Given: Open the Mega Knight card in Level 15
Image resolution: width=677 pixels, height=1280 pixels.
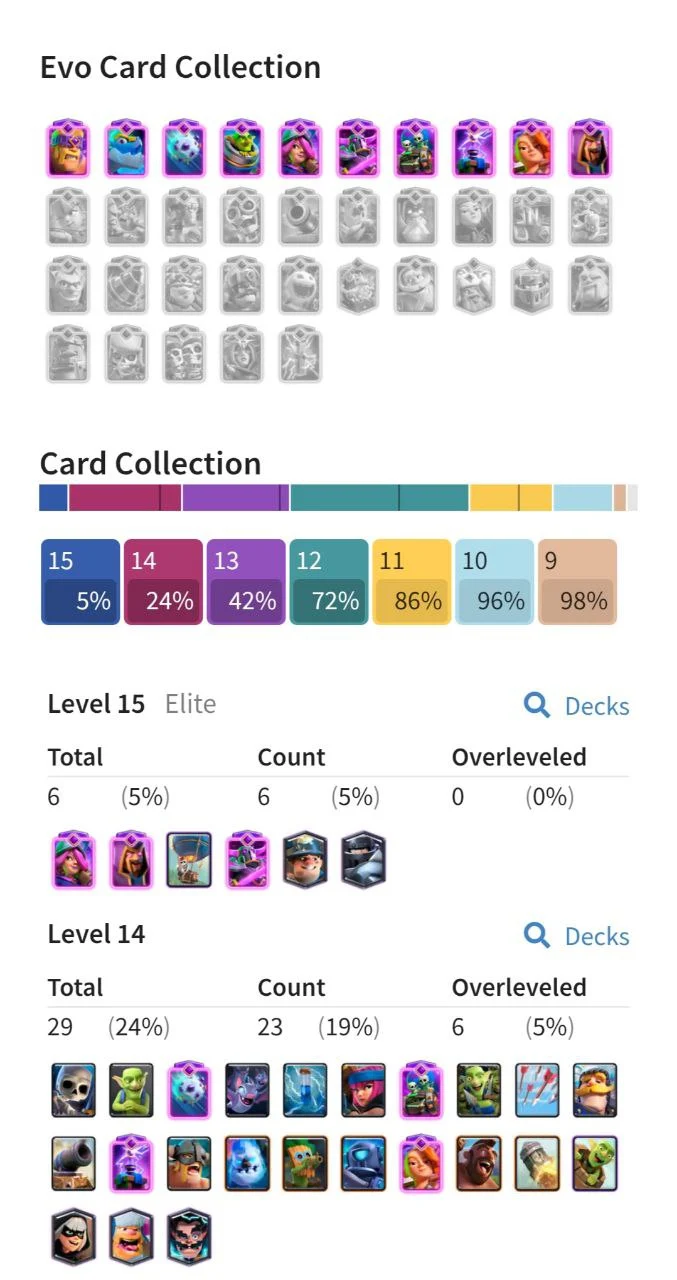Looking at the screenshot, I should (x=363, y=860).
